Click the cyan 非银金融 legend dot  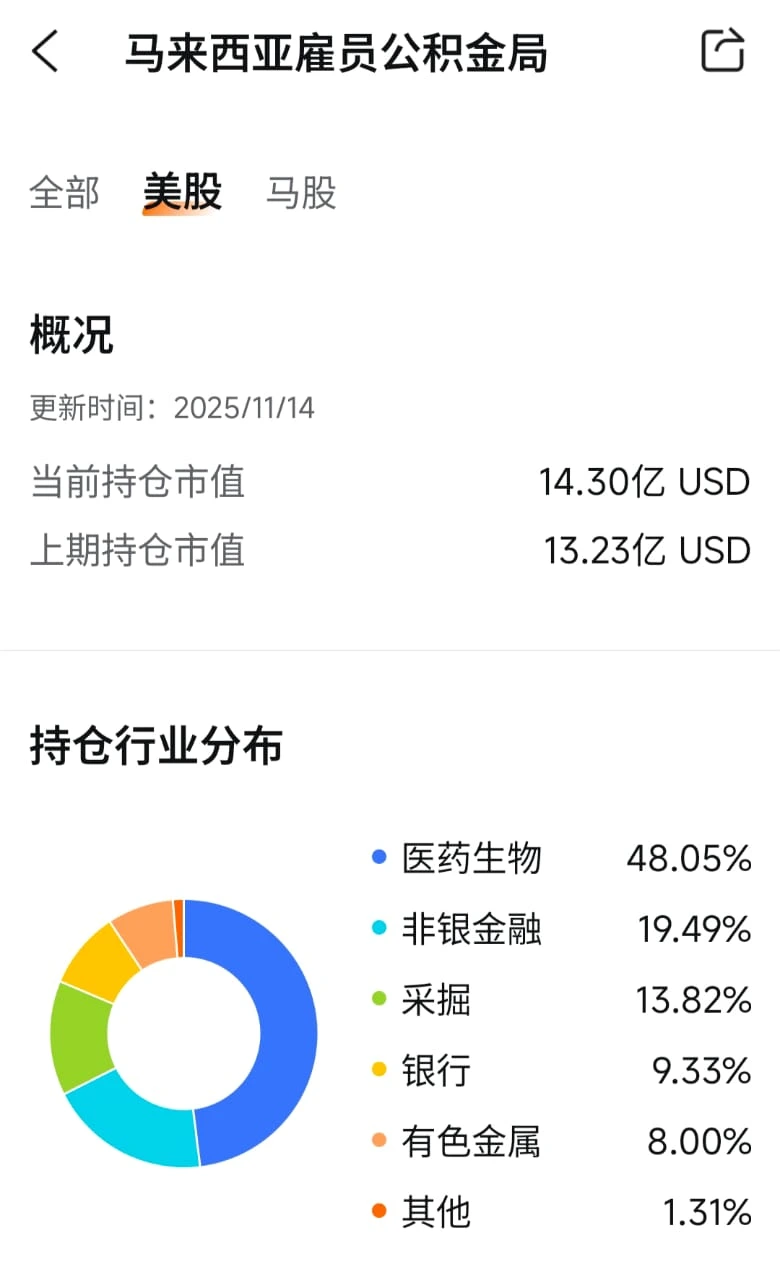pos(378,928)
